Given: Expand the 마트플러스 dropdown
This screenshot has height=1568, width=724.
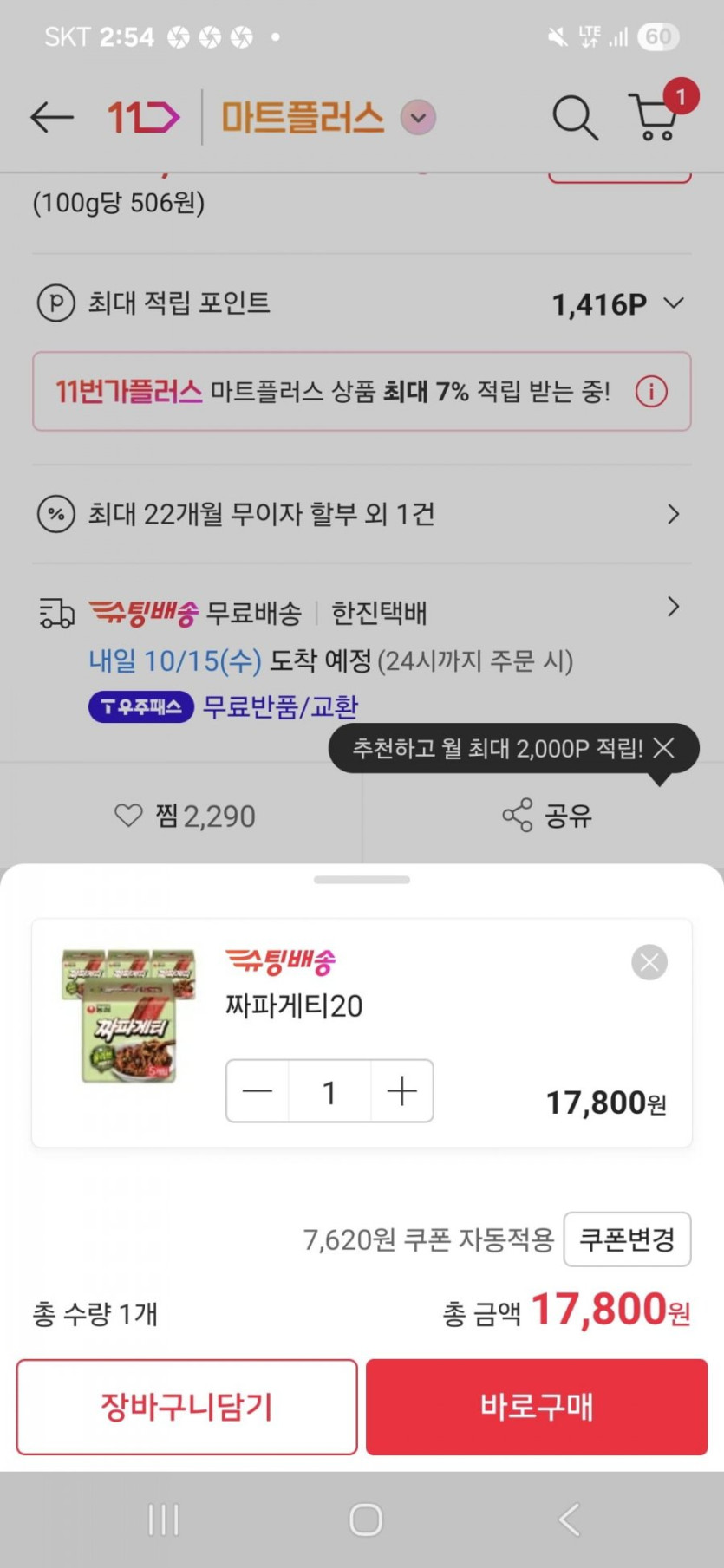Looking at the screenshot, I should 418,118.
